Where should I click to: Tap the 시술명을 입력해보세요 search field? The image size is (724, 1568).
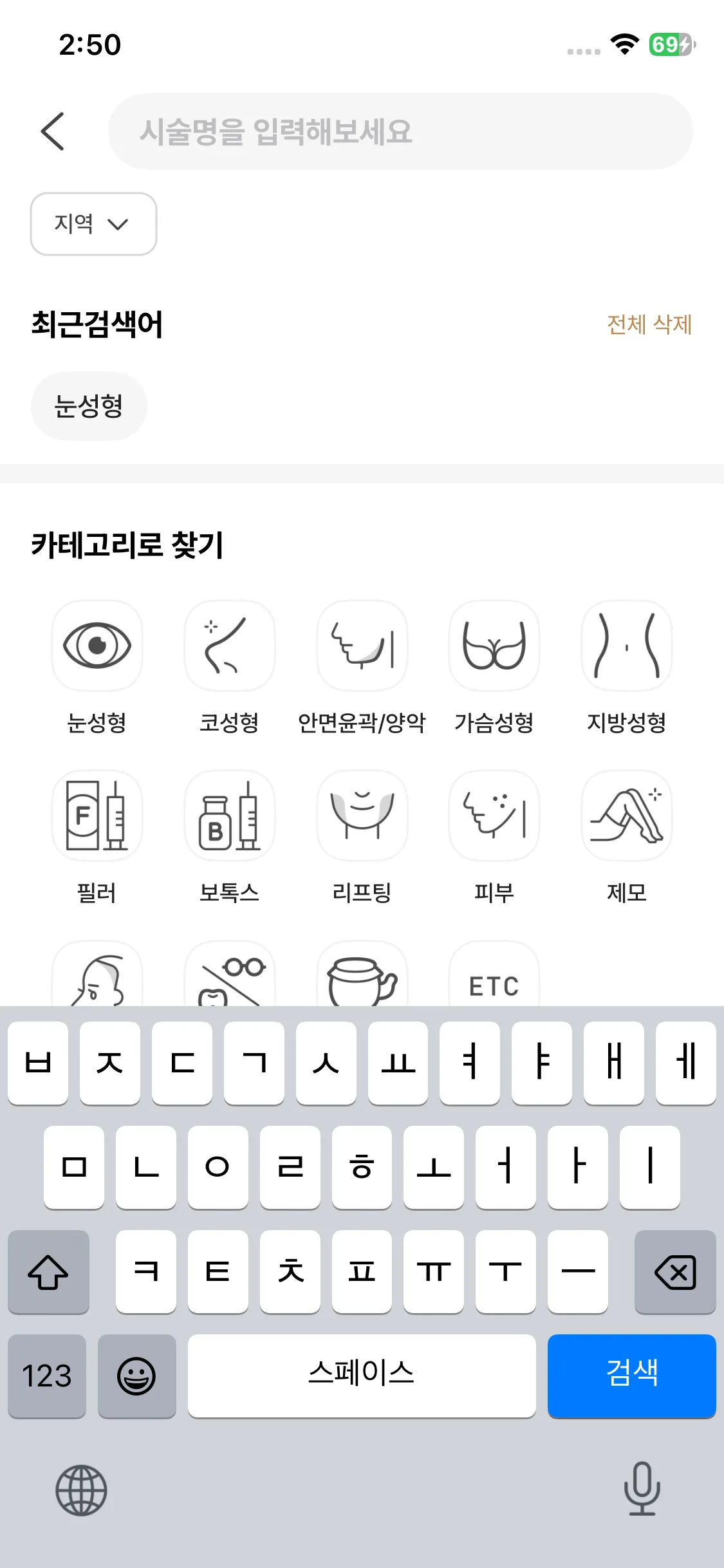pyautogui.click(x=399, y=131)
